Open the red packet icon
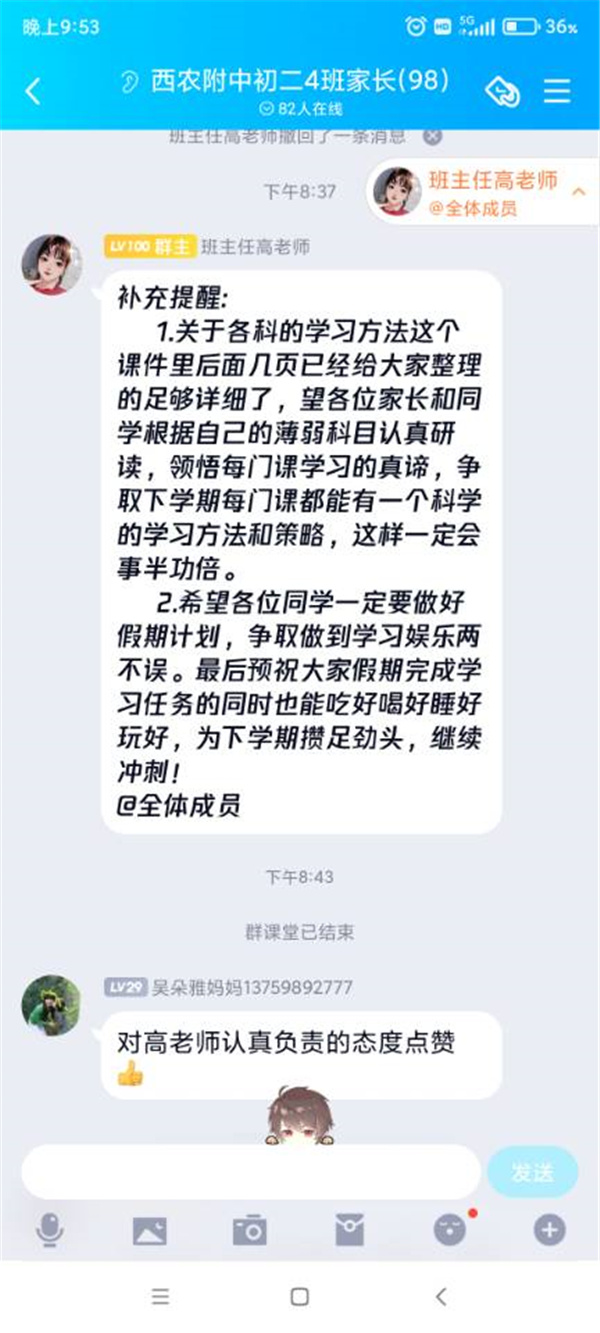 click(x=349, y=1230)
